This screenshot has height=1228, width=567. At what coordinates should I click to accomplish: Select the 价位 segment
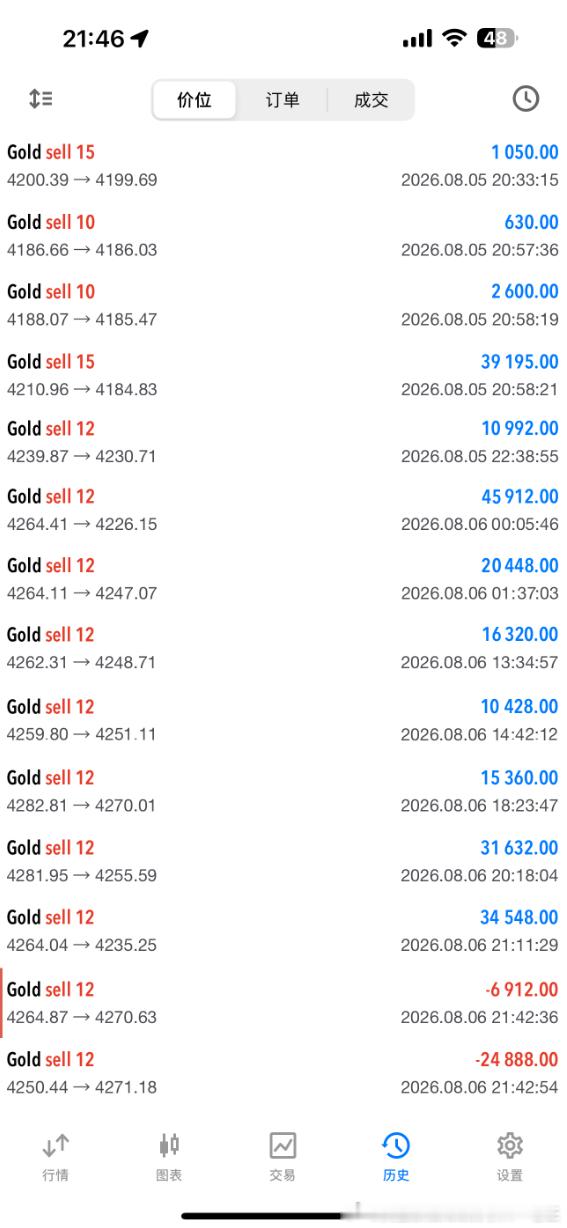194,100
